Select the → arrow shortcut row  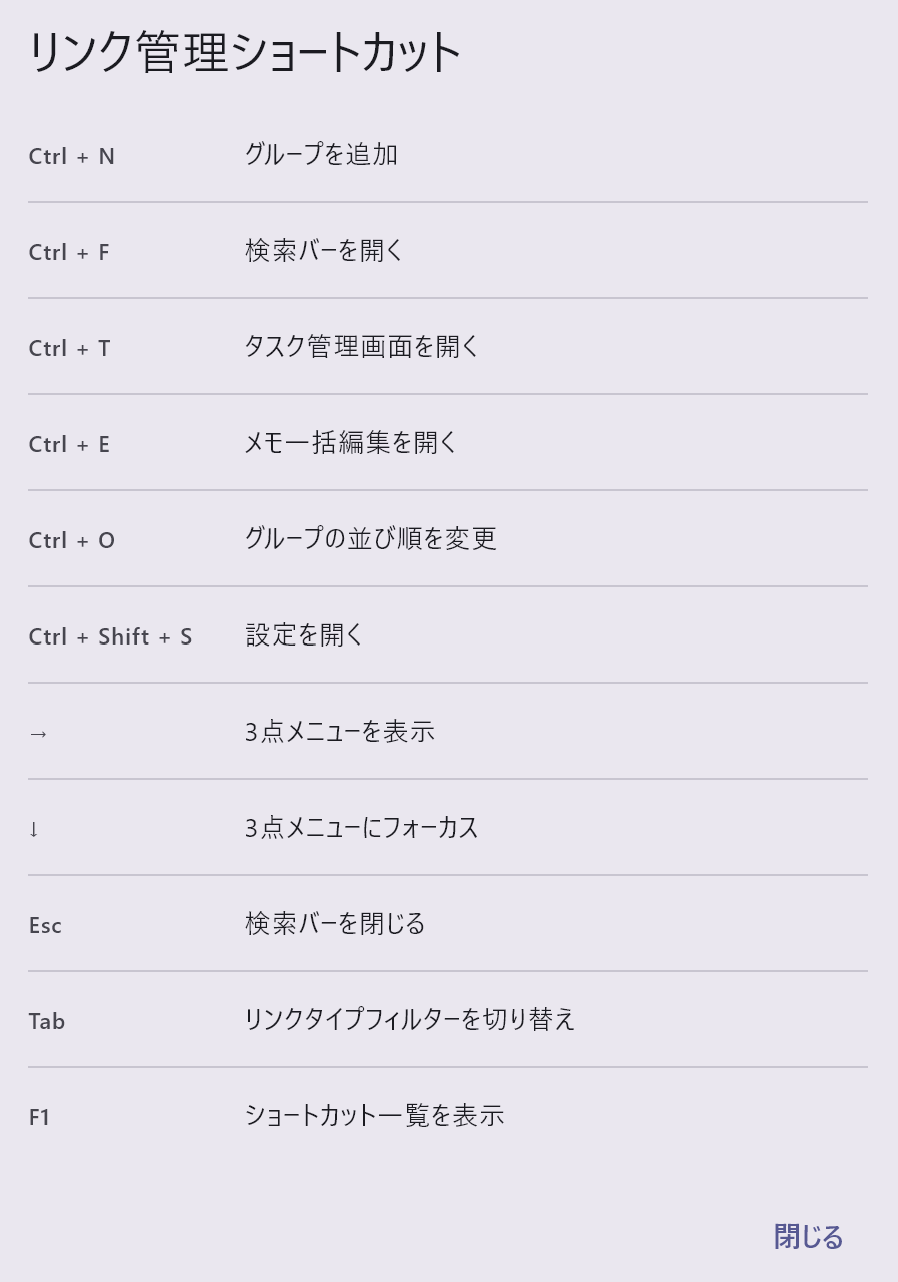coord(36,731)
